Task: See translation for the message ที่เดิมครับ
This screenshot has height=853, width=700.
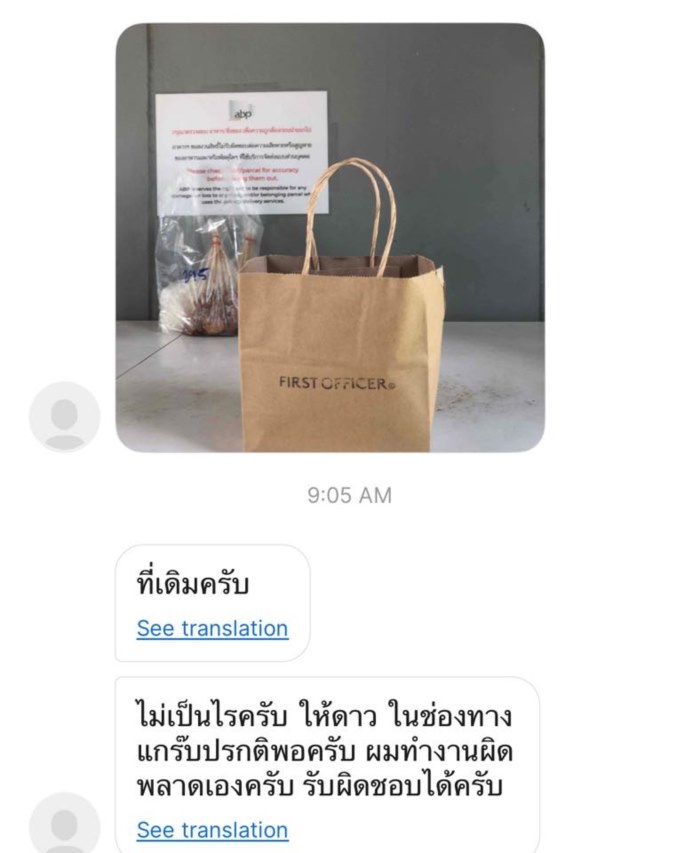Action: pos(212,628)
